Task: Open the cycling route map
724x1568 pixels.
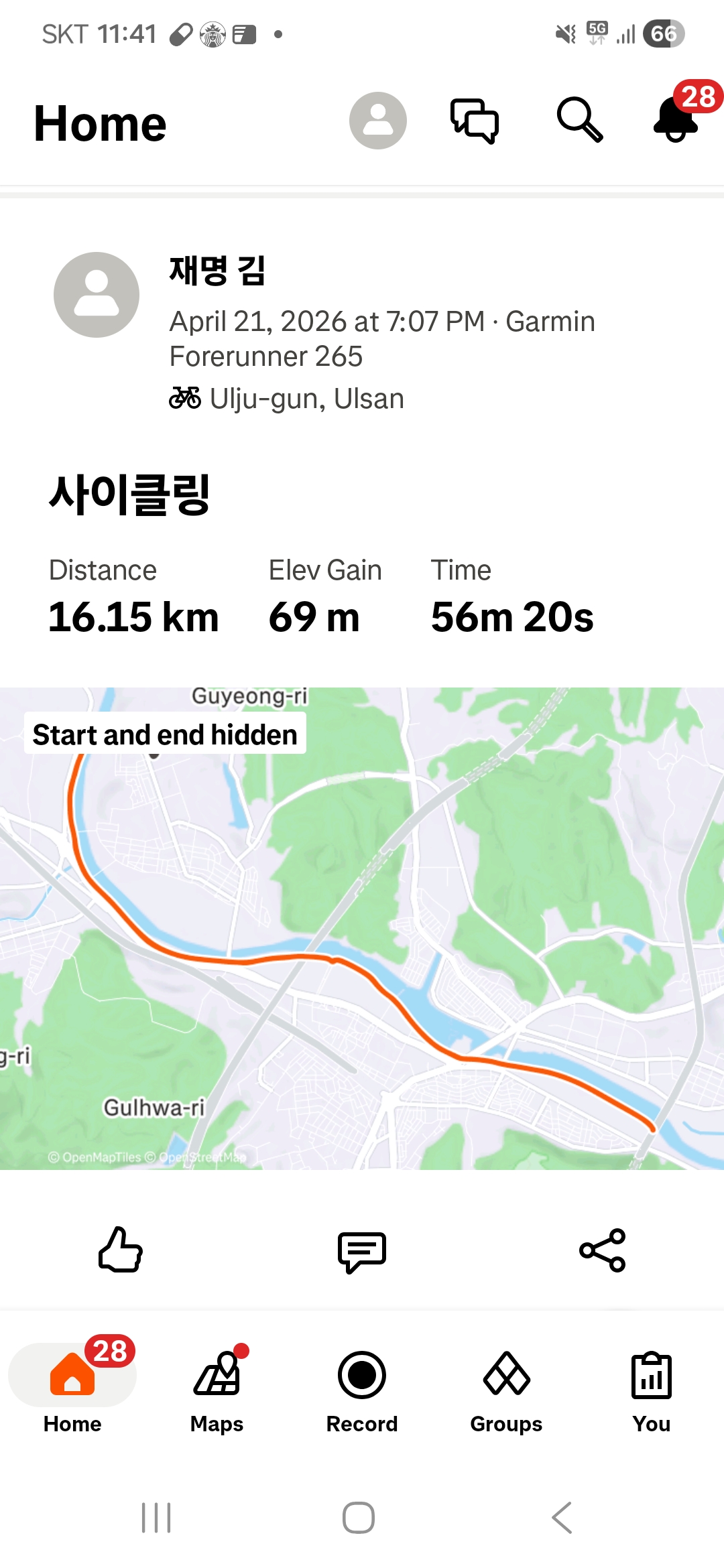Action: tap(362, 929)
